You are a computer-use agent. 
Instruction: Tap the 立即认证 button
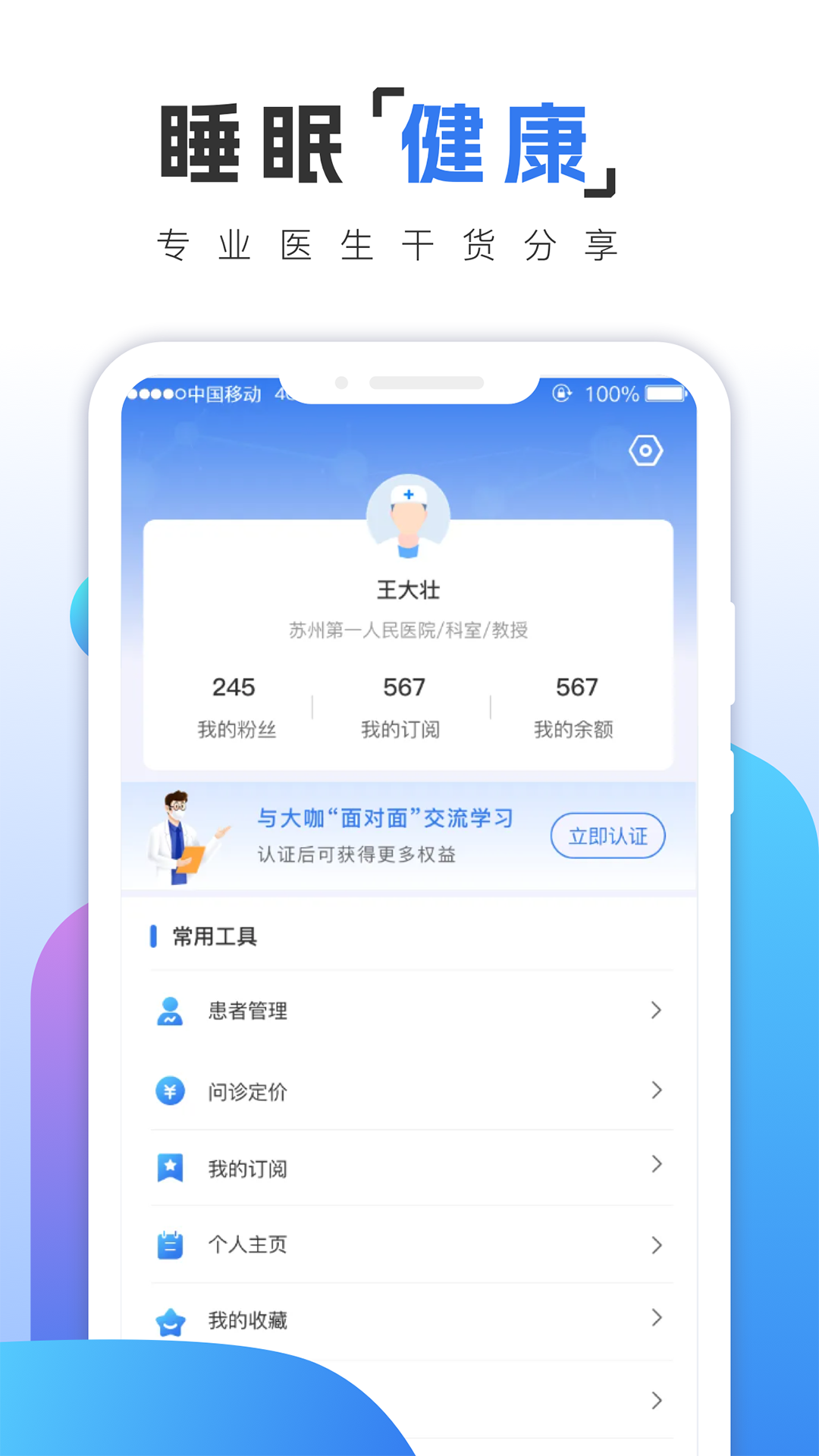(607, 836)
